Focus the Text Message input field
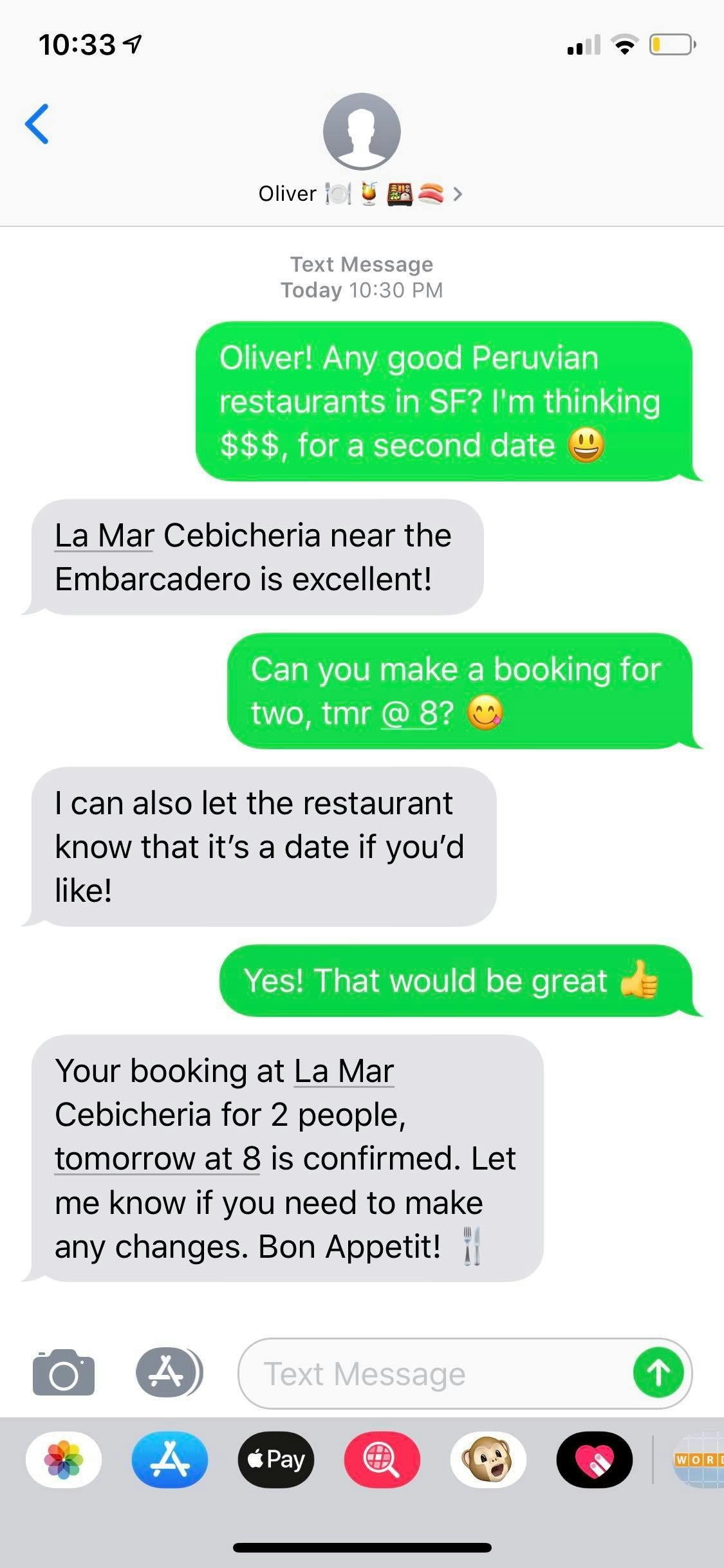The width and height of the screenshot is (724, 1568). coord(431,1374)
